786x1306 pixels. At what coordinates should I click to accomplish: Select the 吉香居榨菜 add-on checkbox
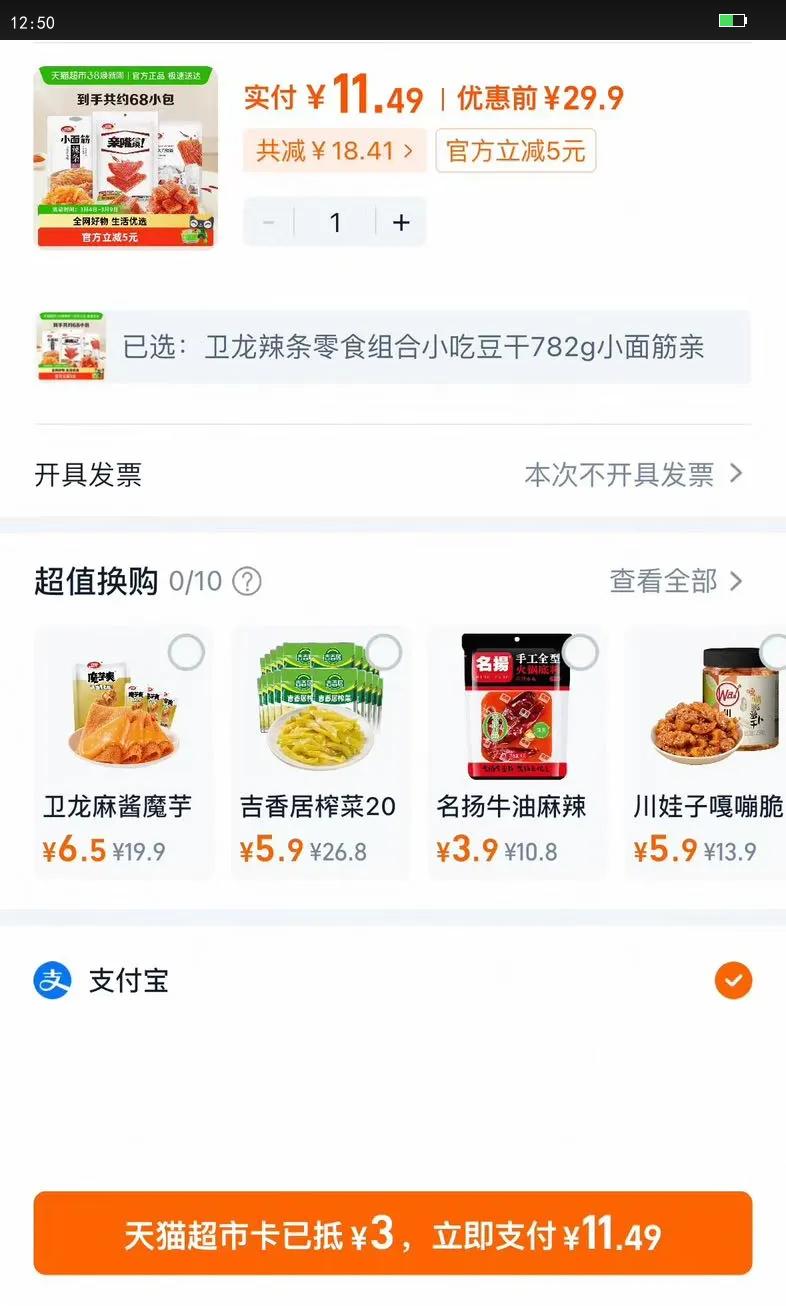pos(383,652)
